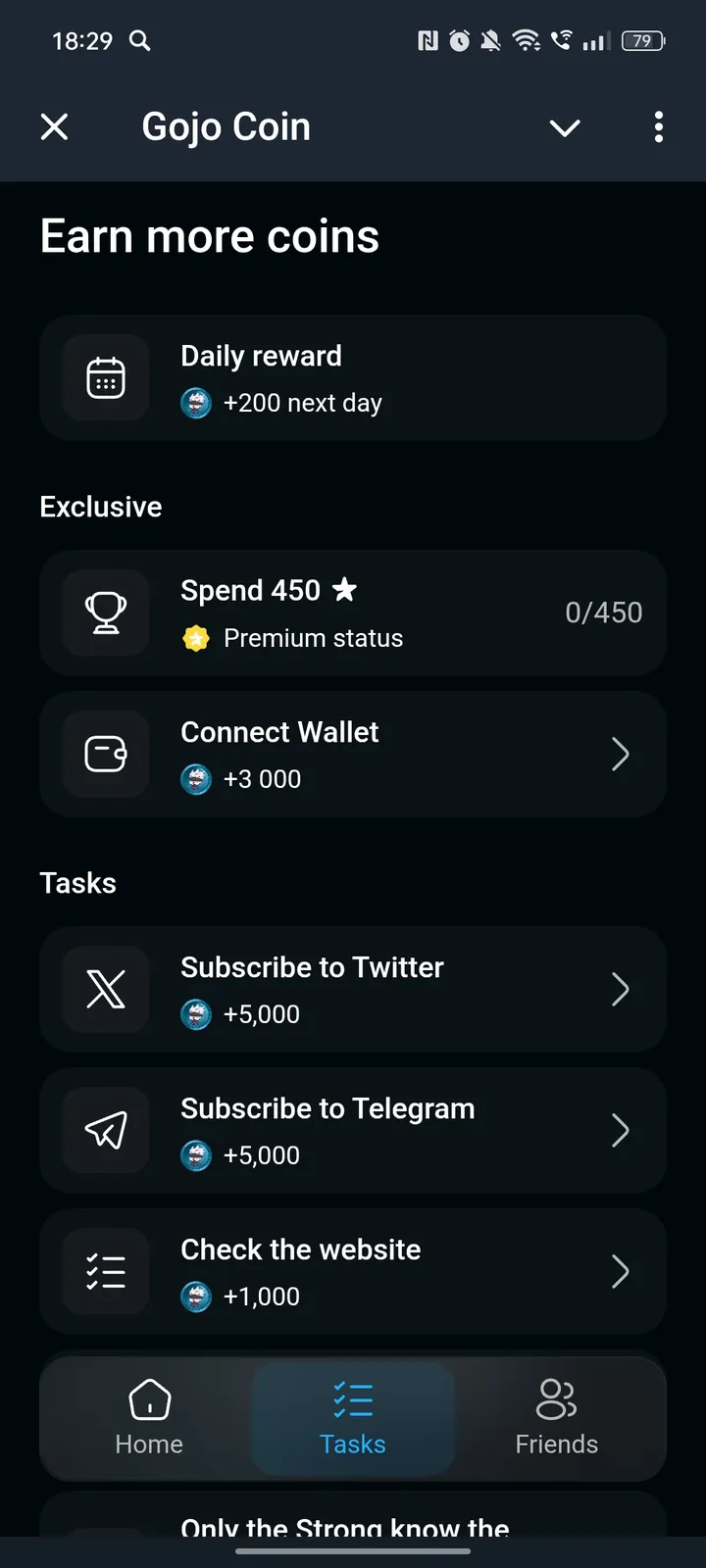Screen dimensions: 706x1568
Task: Click the 0/450 progress indicator
Action: 604,612
